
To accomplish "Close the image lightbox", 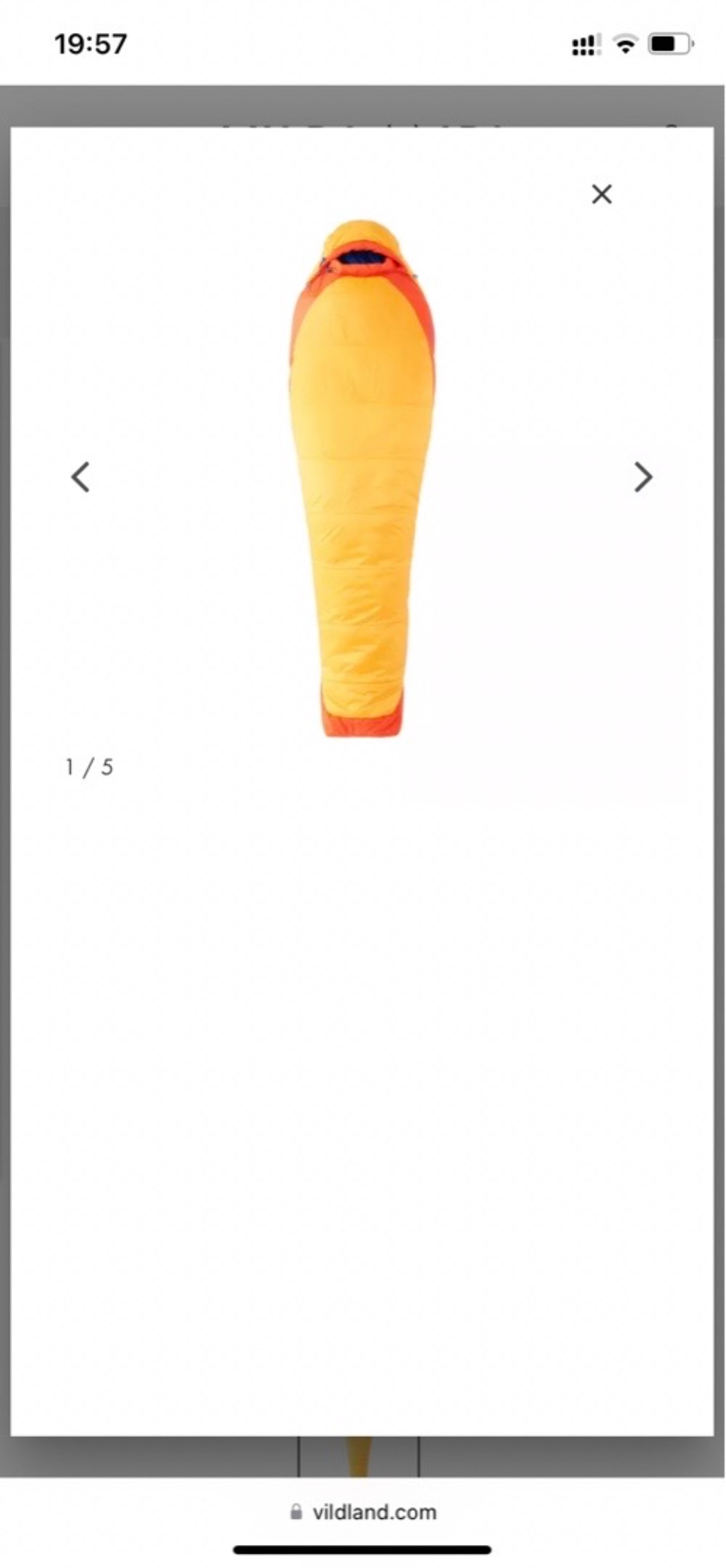I will pyautogui.click(x=602, y=194).
